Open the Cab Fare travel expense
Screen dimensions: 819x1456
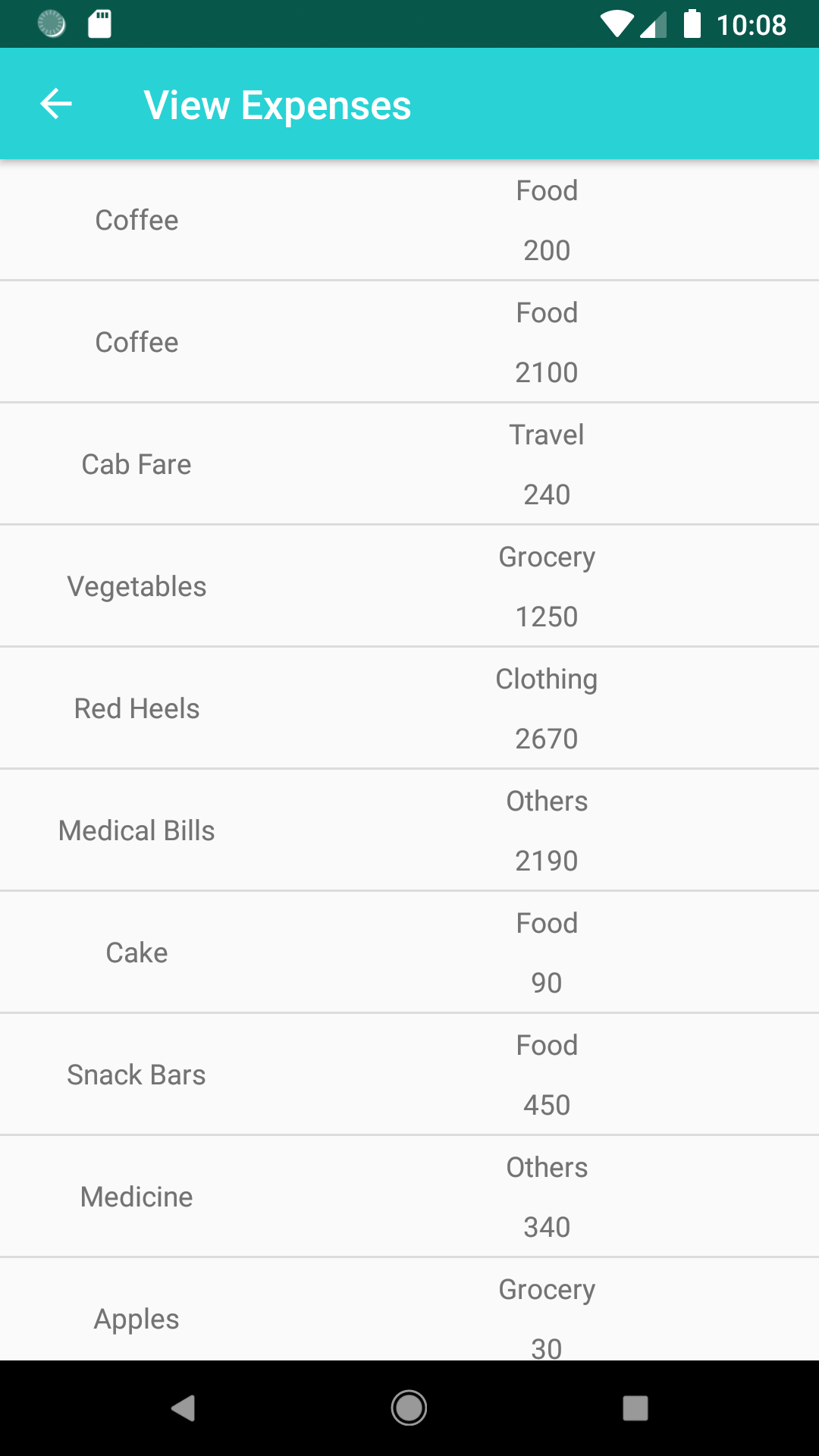click(409, 463)
